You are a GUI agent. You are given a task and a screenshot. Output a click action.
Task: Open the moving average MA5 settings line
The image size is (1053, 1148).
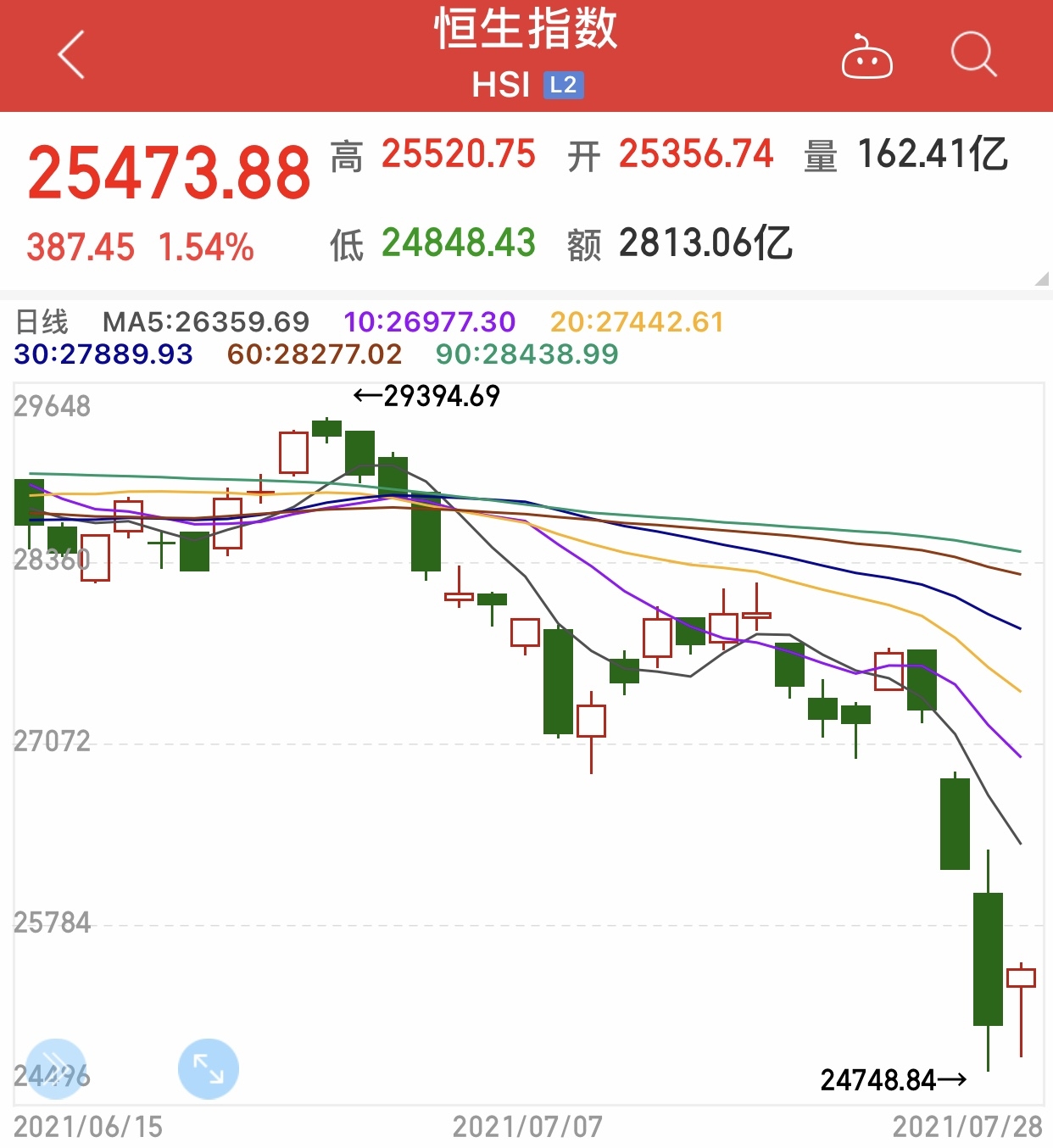pos(206,322)
